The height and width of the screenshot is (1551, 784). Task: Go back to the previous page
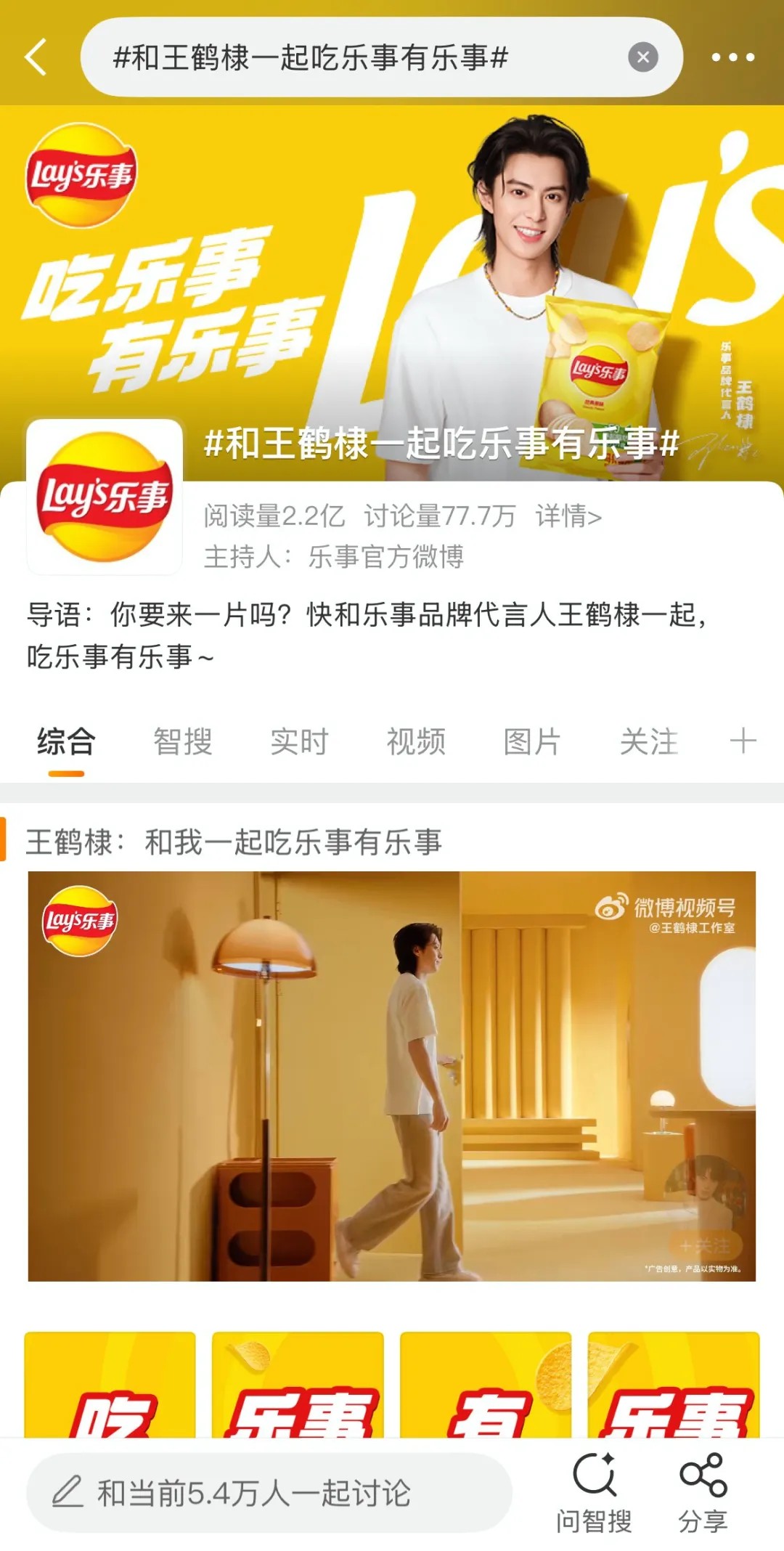tap(36, 57)
